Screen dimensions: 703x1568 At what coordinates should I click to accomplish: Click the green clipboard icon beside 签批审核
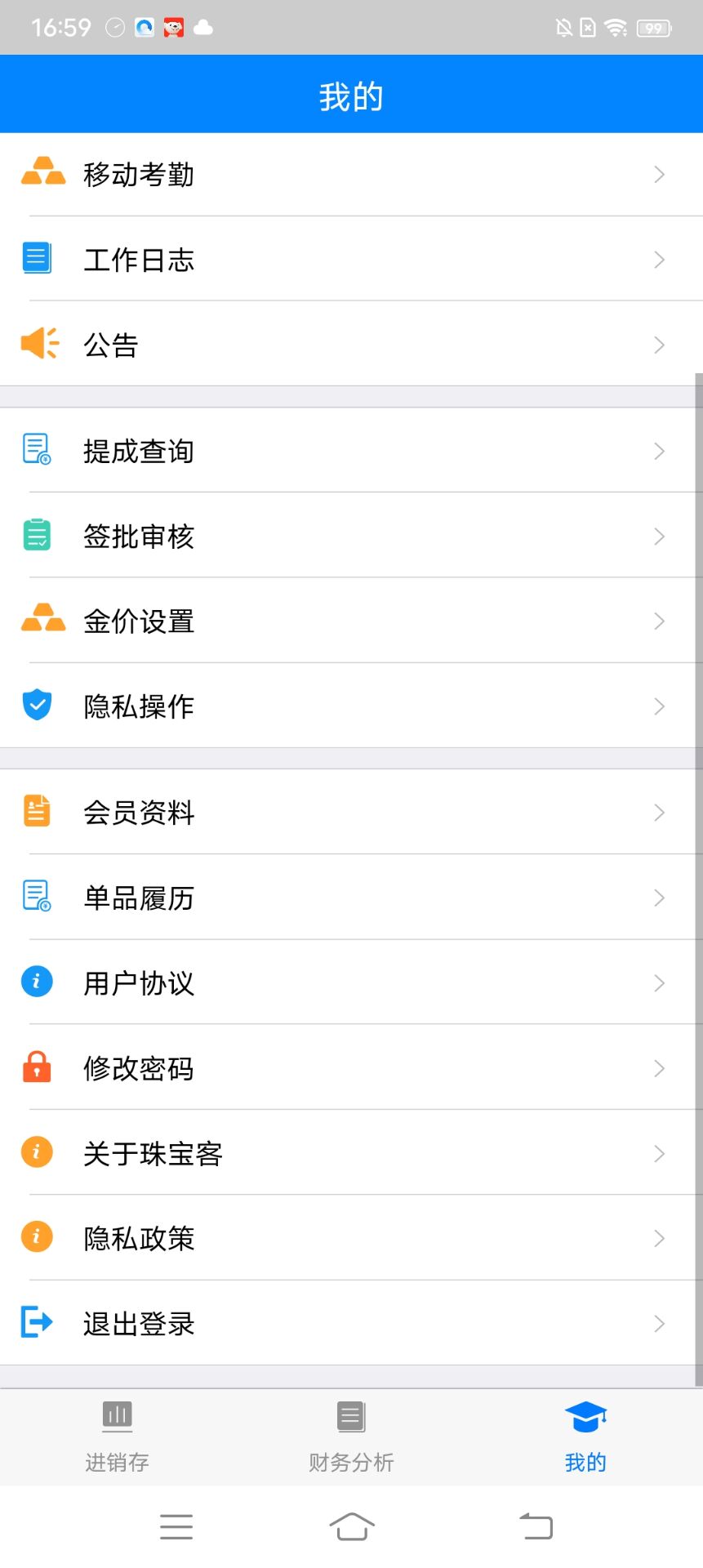coord(37,536)
